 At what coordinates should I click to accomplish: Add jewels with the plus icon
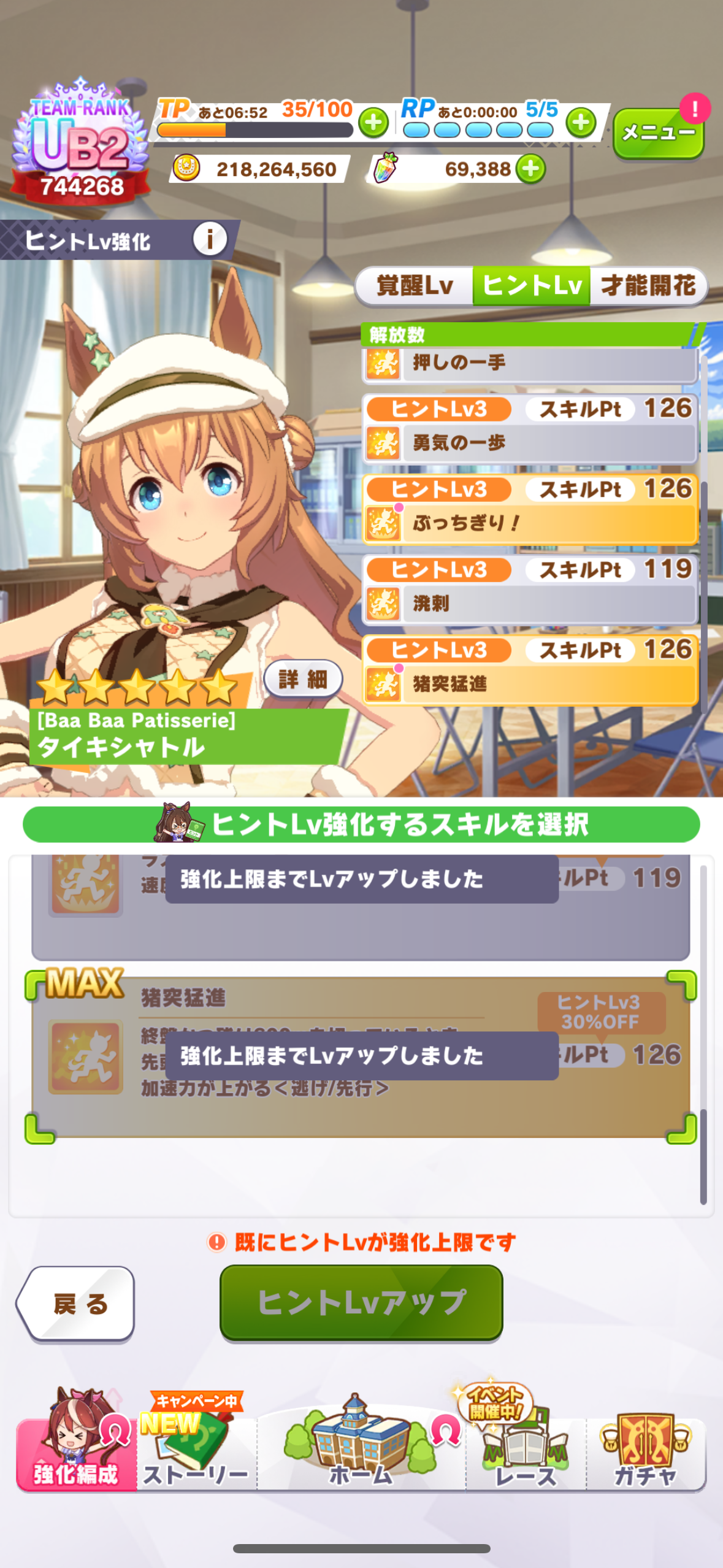[530, 169]
